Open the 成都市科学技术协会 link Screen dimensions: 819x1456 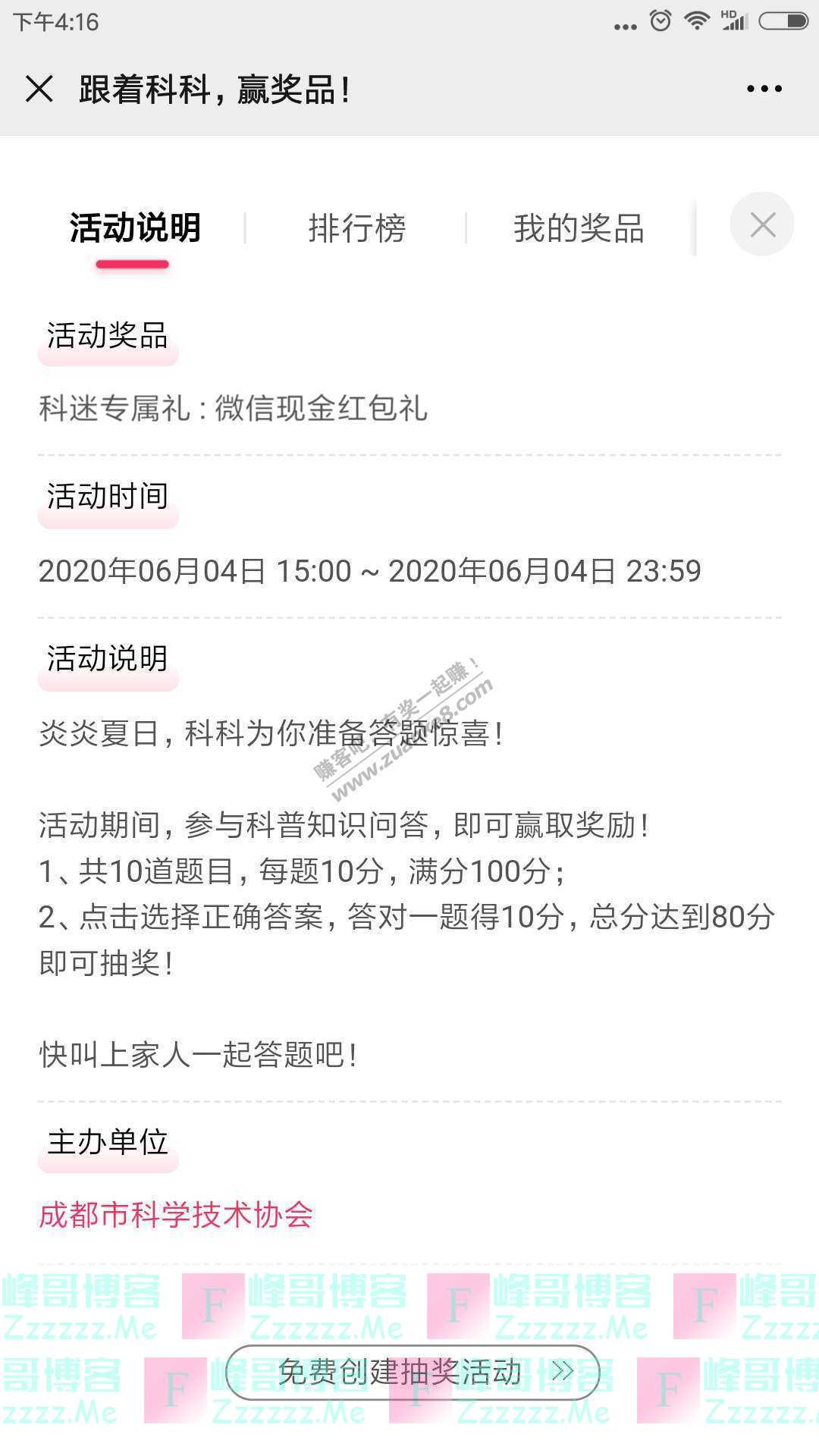pyautogui.click(x=176, y=1214)
